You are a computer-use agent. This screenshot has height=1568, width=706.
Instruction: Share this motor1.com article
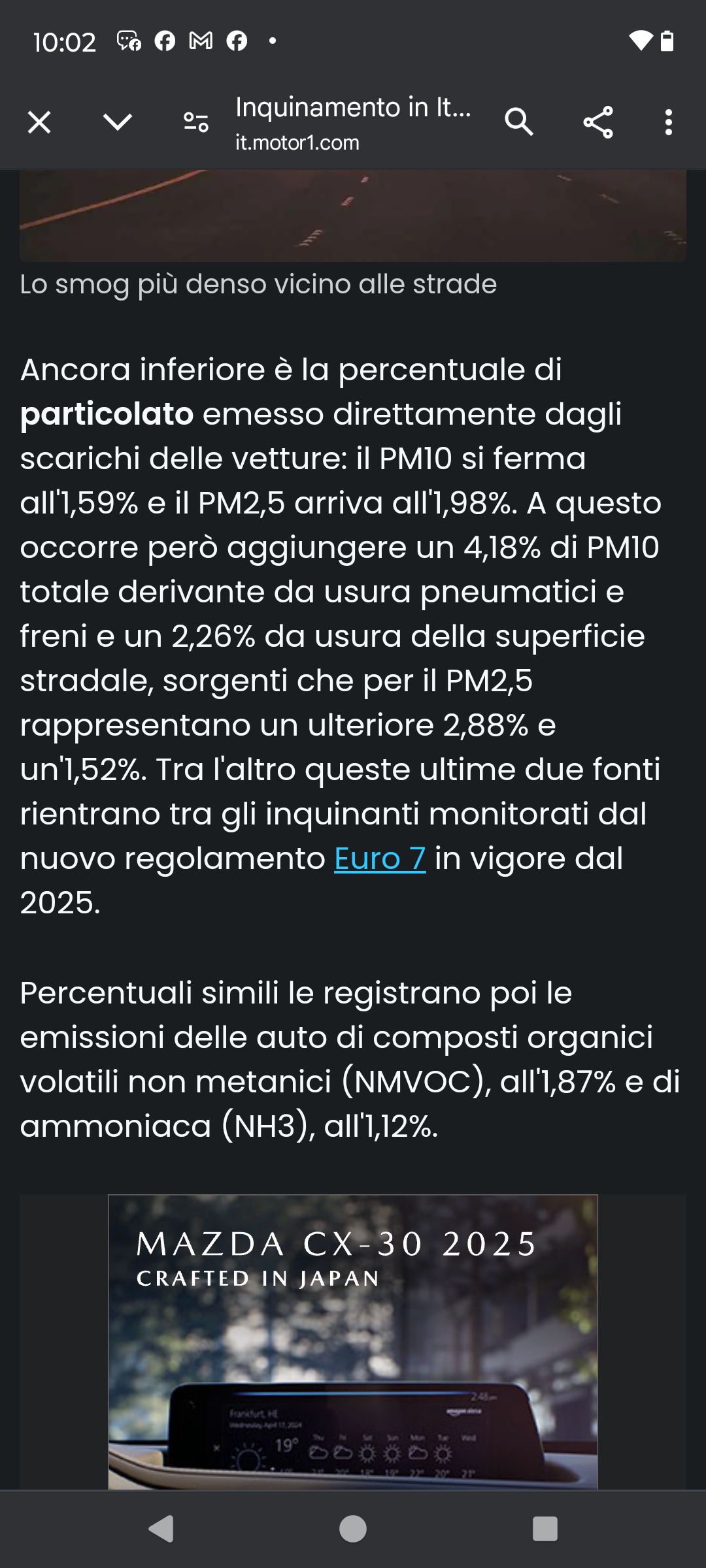tap(598, 122)
